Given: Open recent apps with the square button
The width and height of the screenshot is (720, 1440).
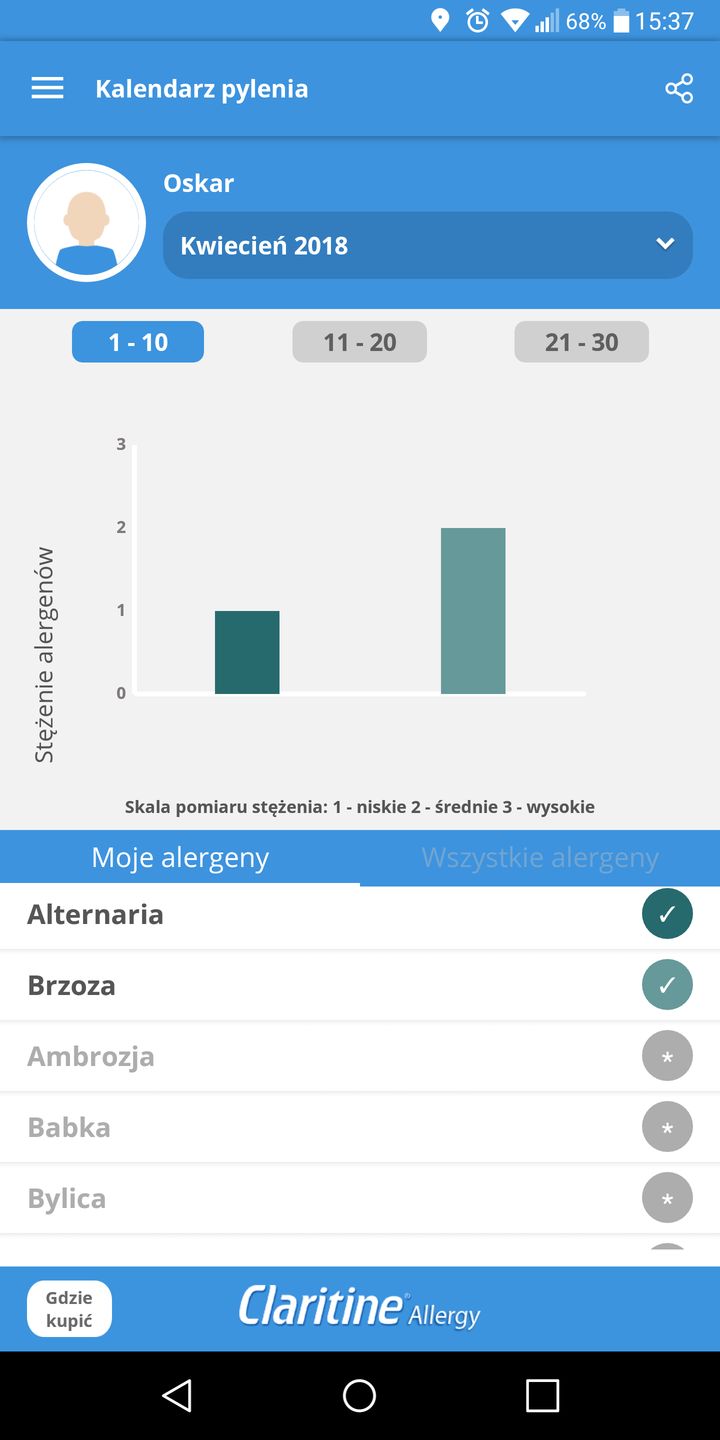Looking at the screenshot, I should (x=541, y=1395).
